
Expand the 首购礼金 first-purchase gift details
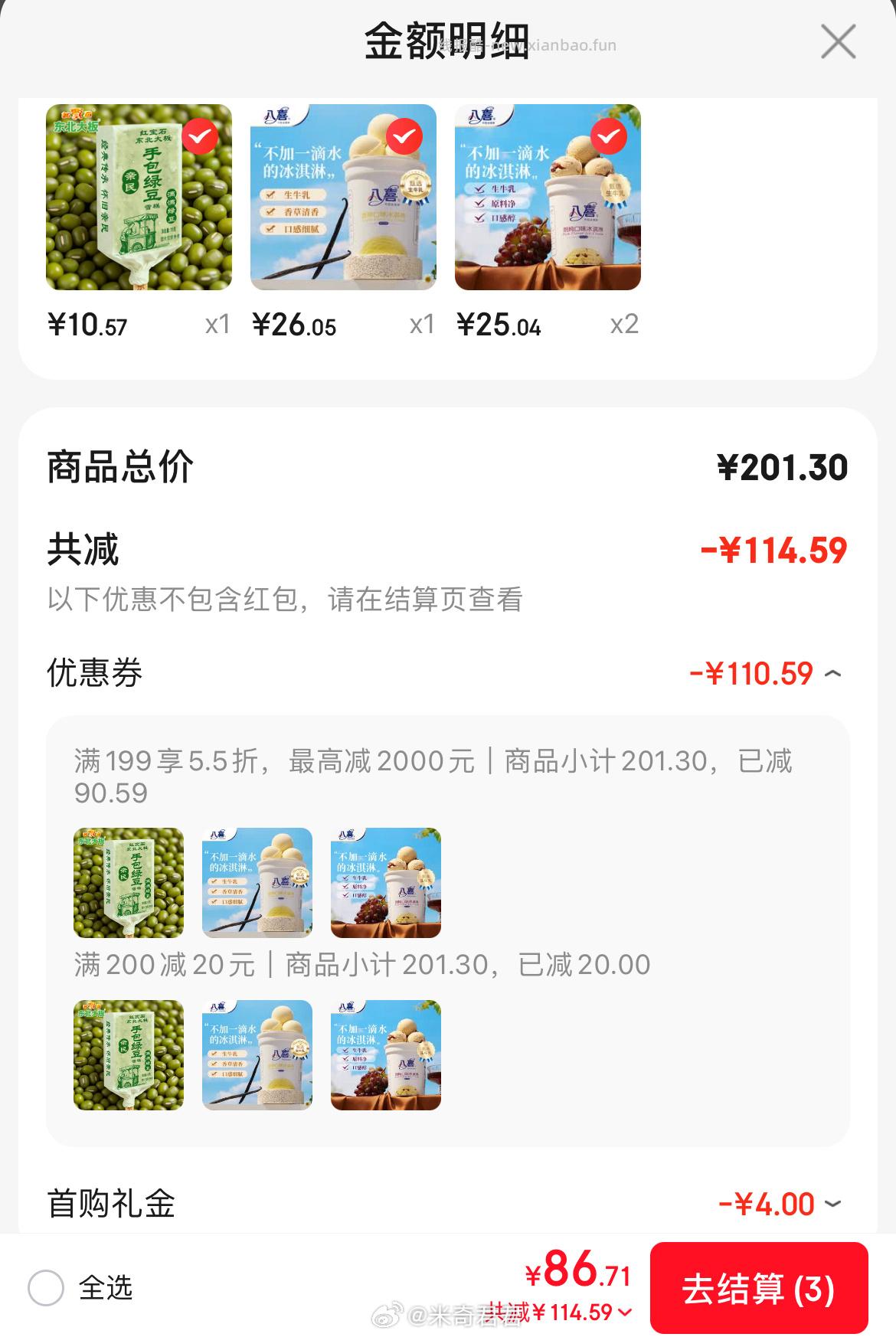tap(834, 1204)
